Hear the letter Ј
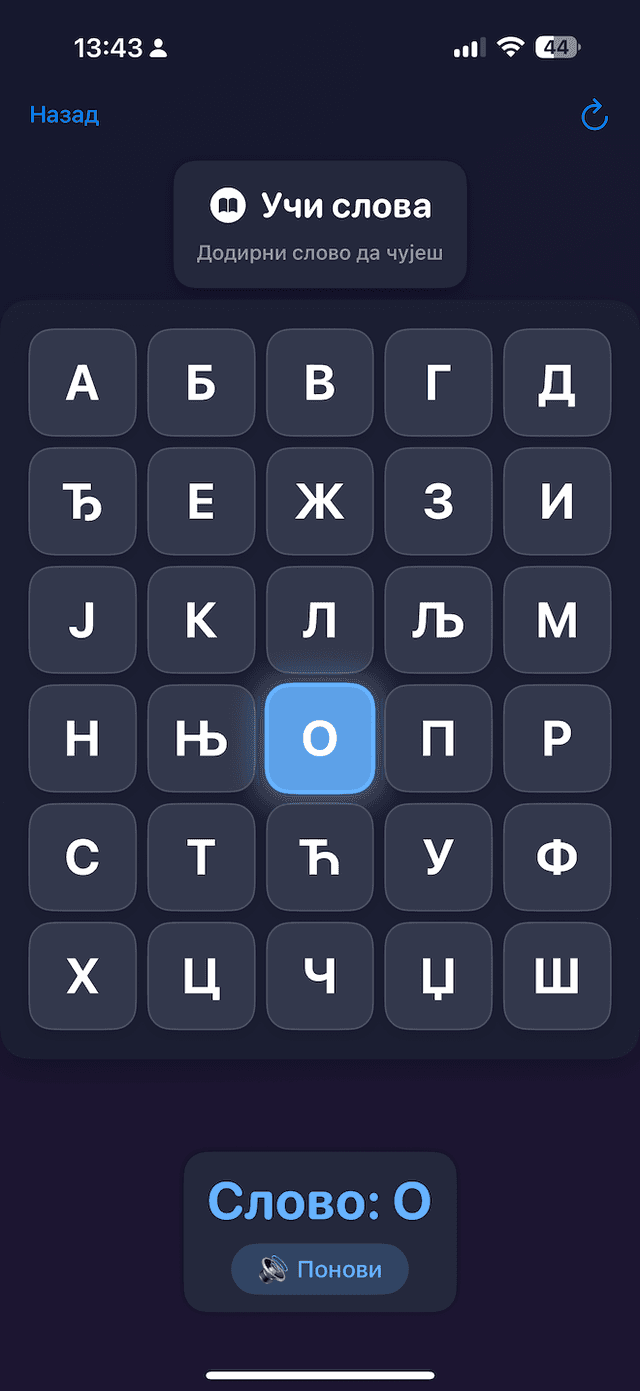This screenshot has width=640, height=1391. (x=82, y=620)
